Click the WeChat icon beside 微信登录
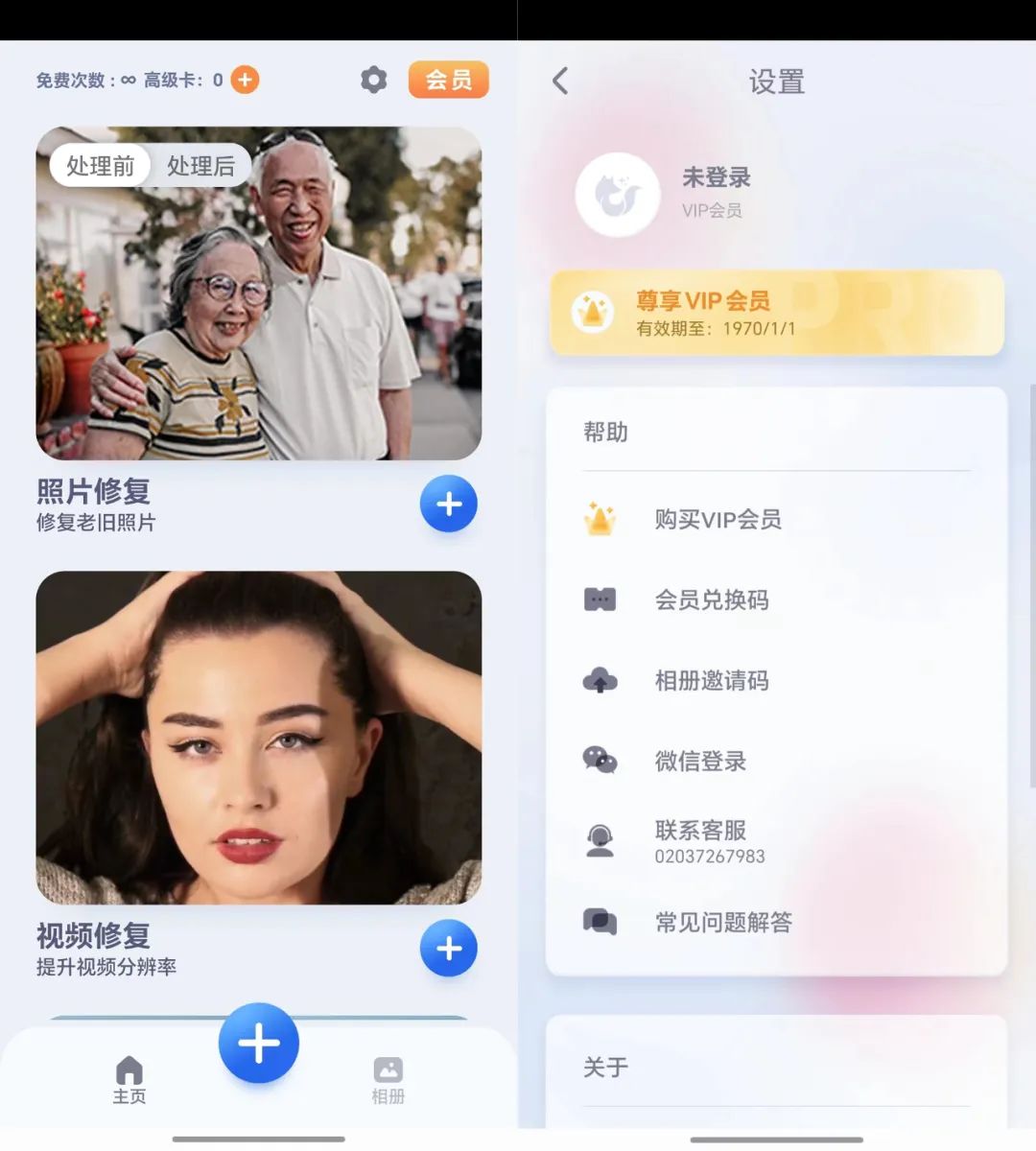This screenshot has height=1151, width=1036. 600,762
